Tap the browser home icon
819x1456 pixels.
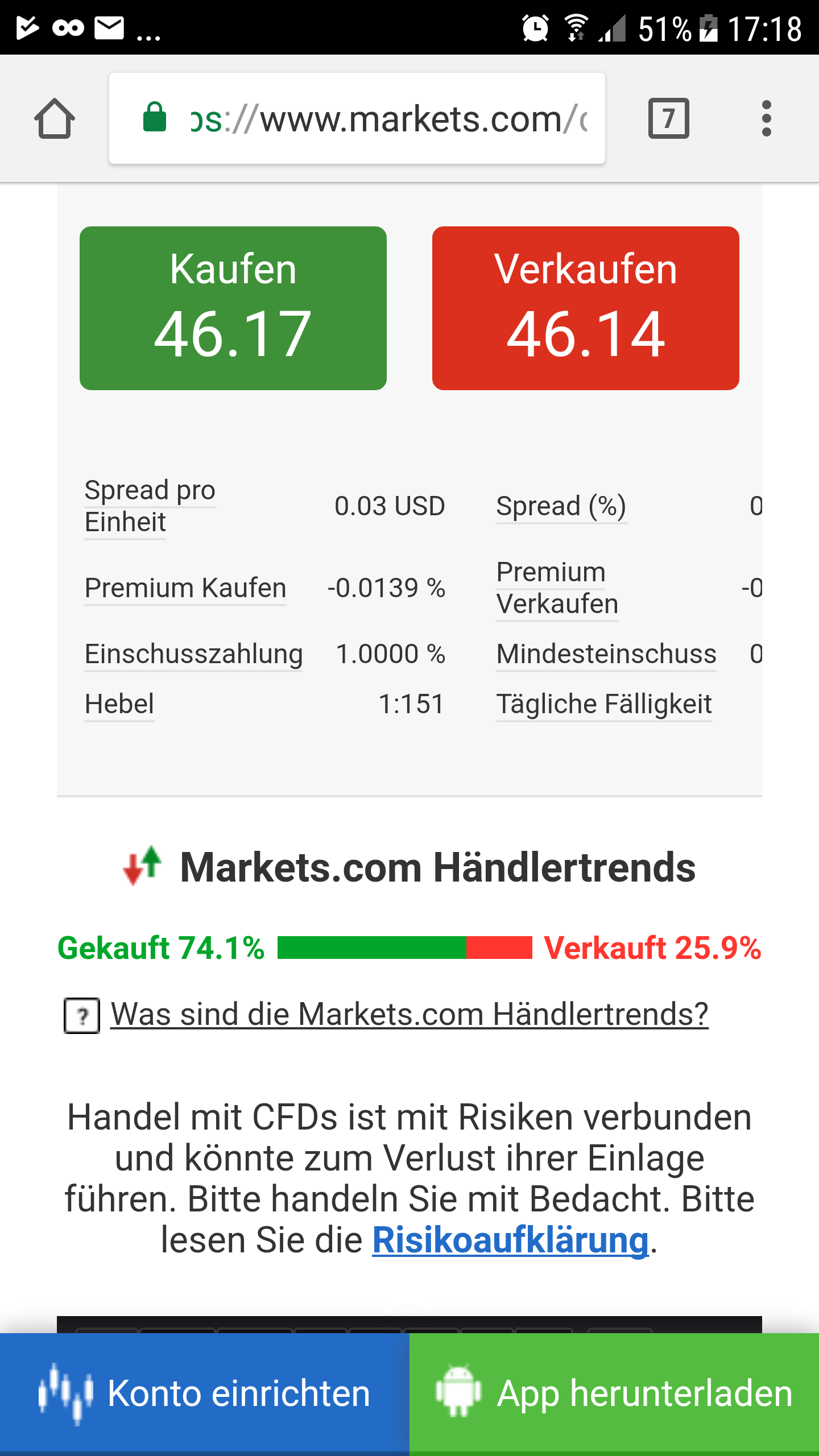(55, 118)
